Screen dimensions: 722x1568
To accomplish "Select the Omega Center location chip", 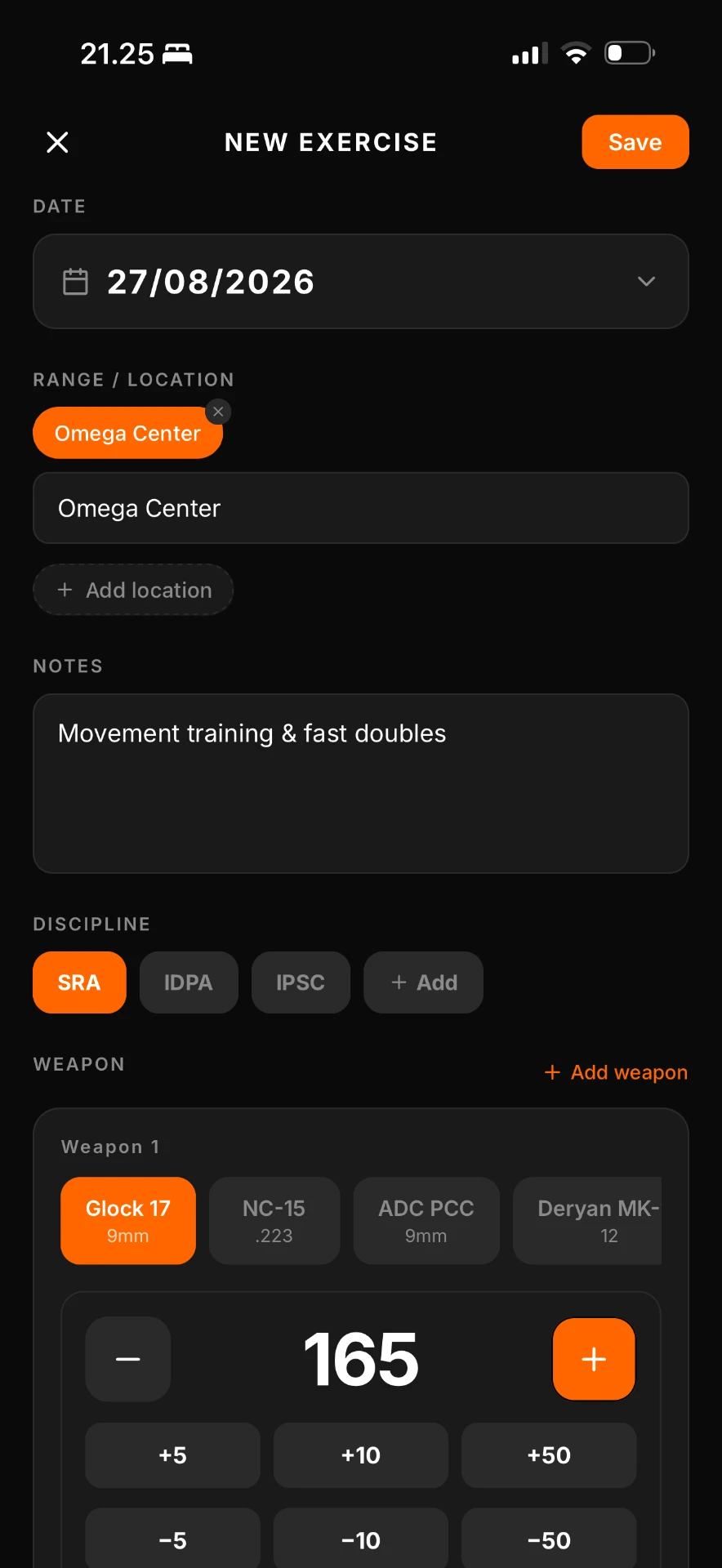I will point(127,433).
